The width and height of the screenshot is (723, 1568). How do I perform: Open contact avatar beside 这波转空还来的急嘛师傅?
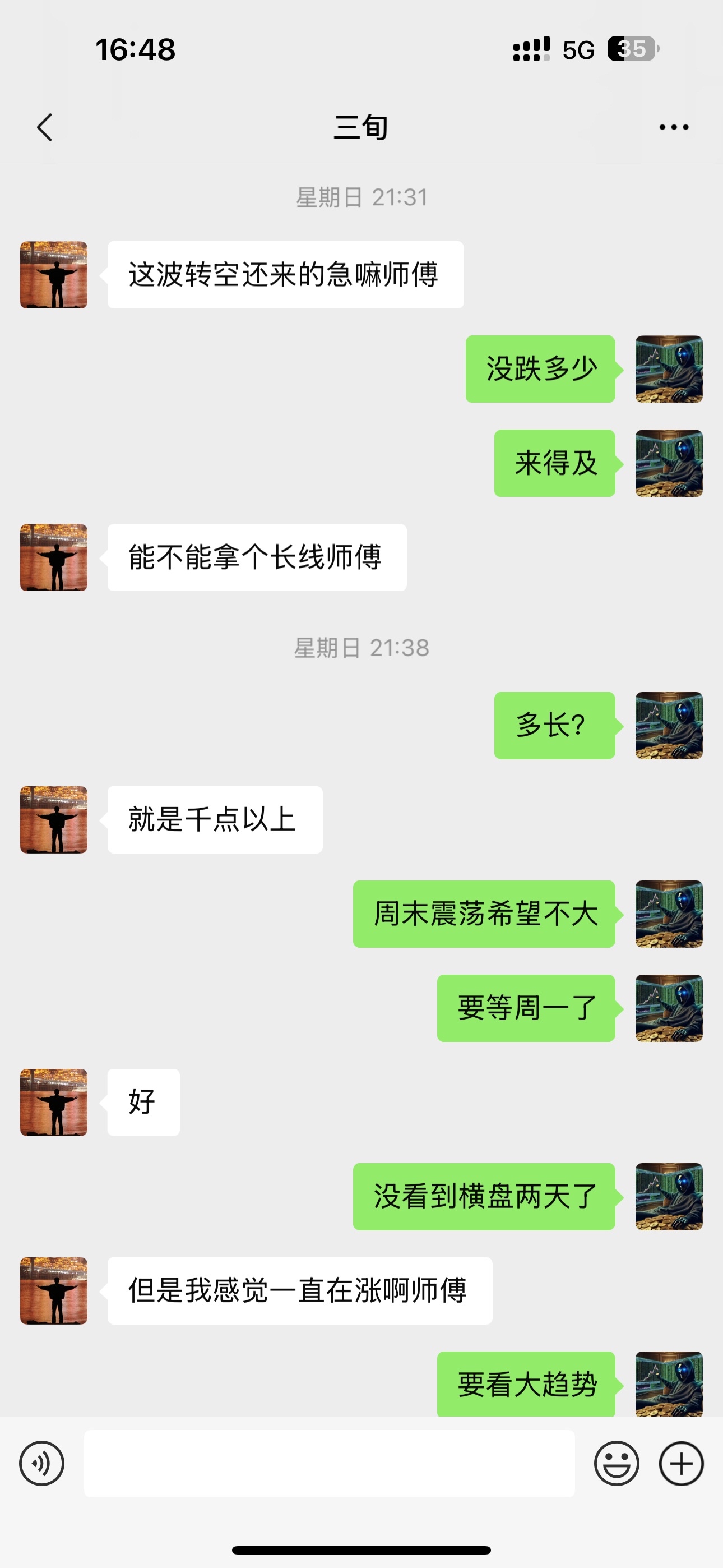coord(54,275)
